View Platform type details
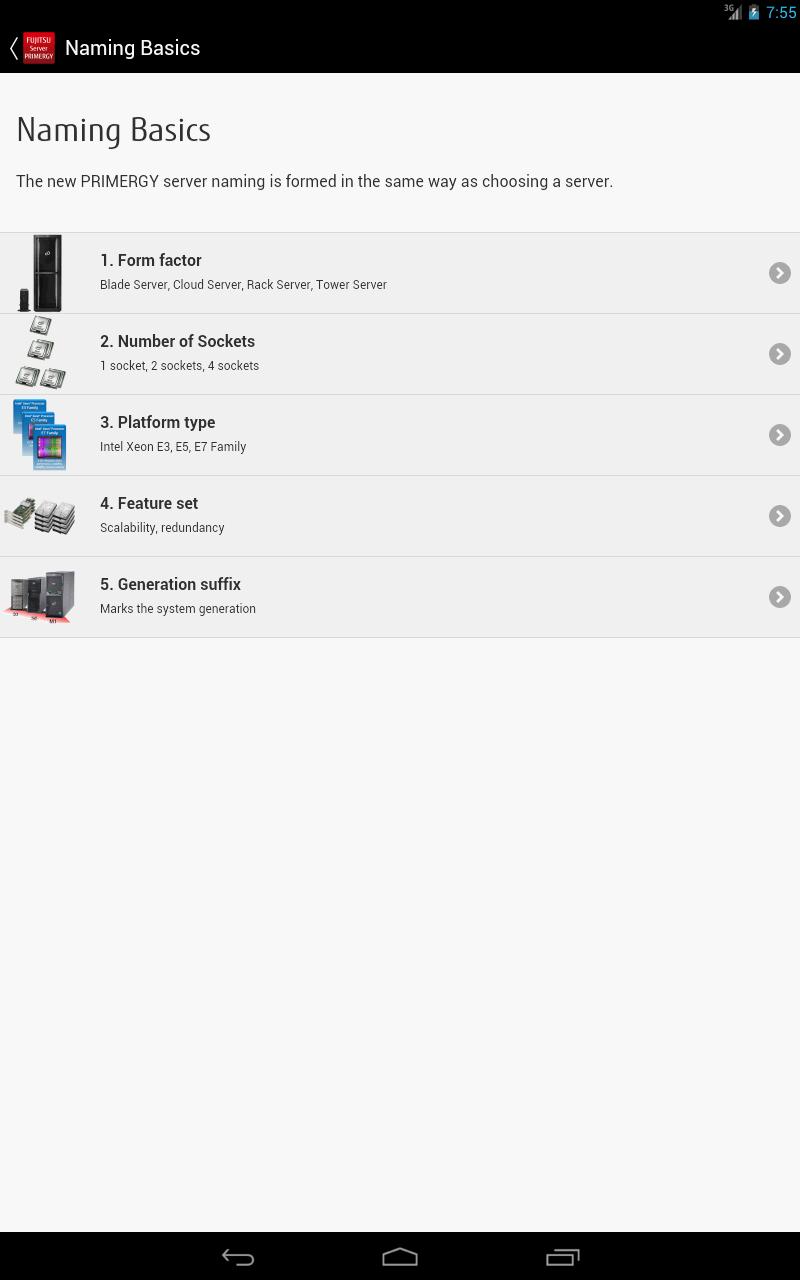Viewport: 800px width, 1280px height. point(400,435)
